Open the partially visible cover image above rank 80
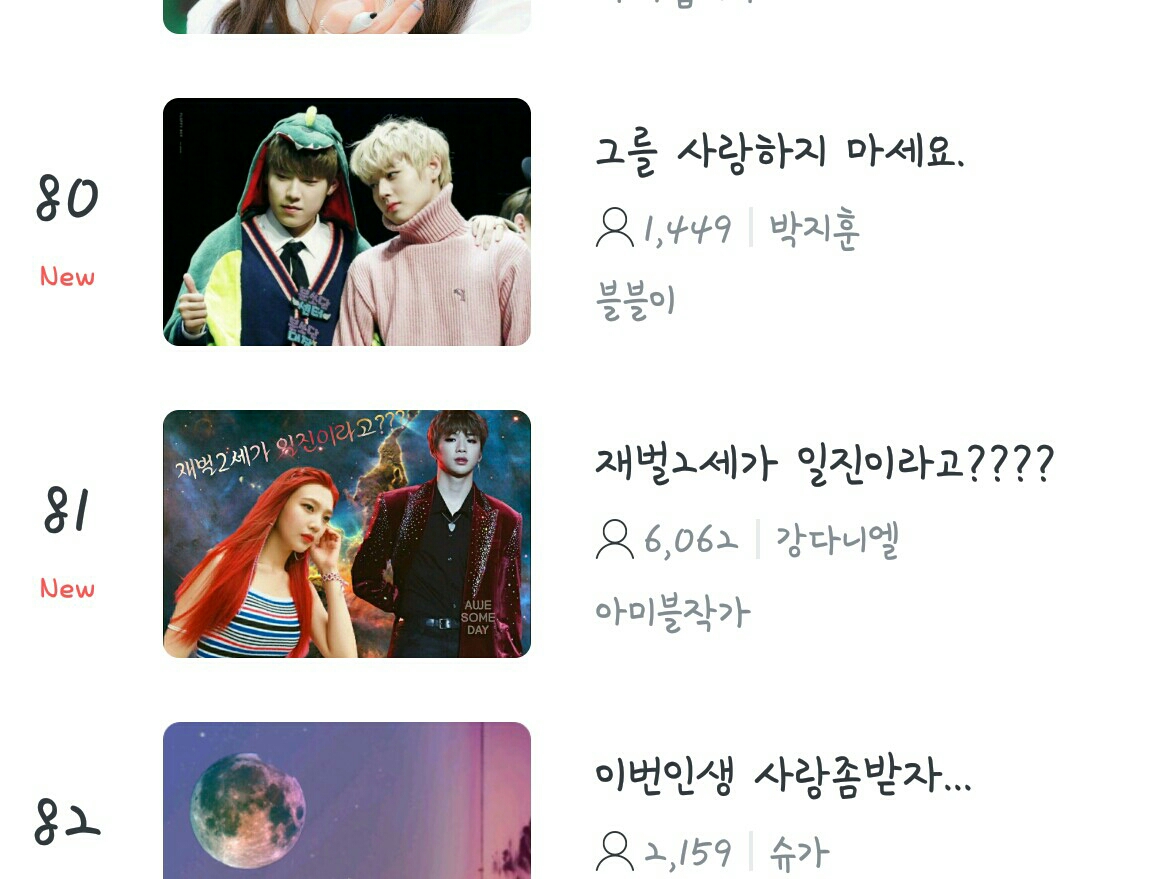 click(x=346, y=16)
